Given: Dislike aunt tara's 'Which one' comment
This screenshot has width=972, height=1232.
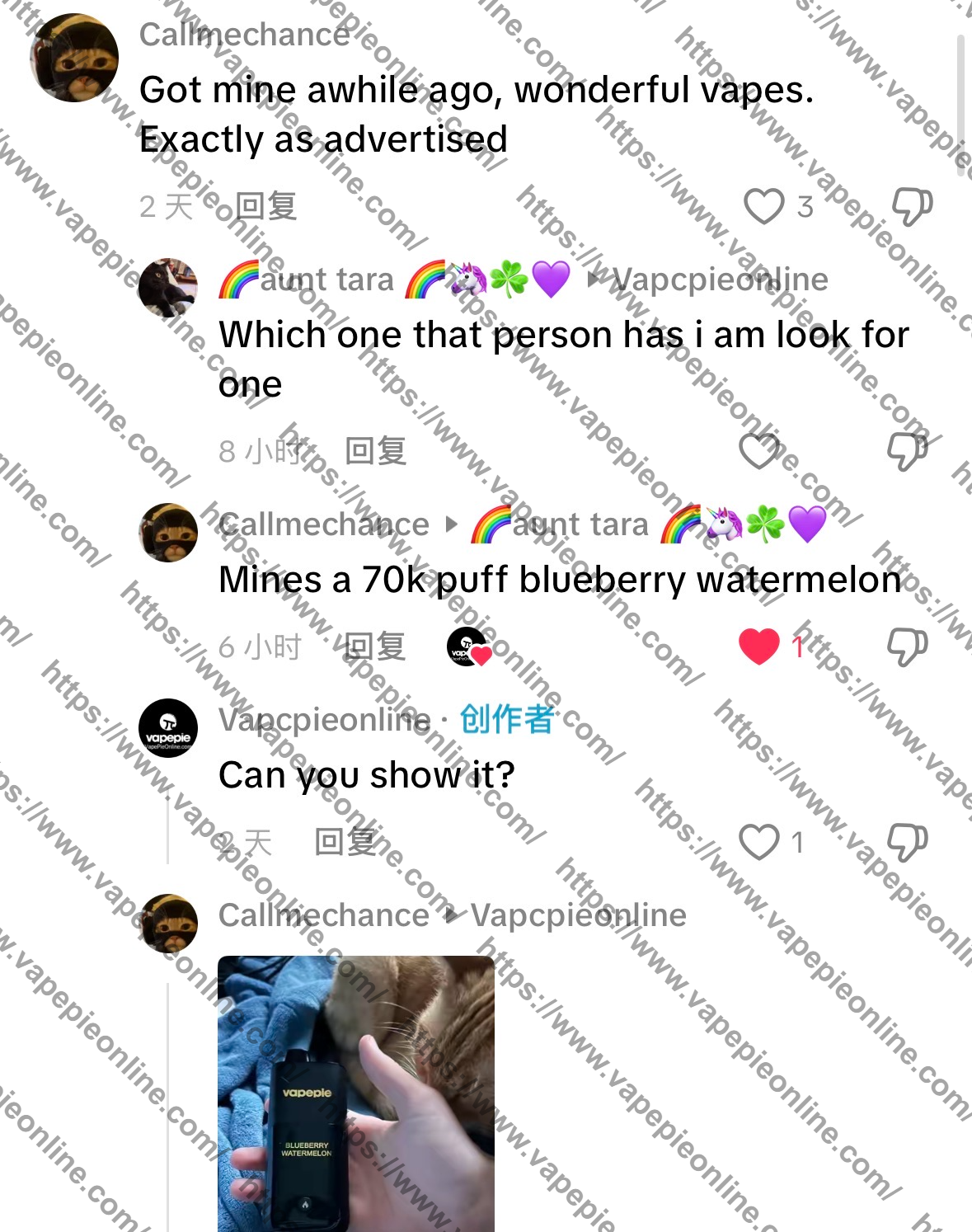Looking at the screenshot, I should point(907,451).
